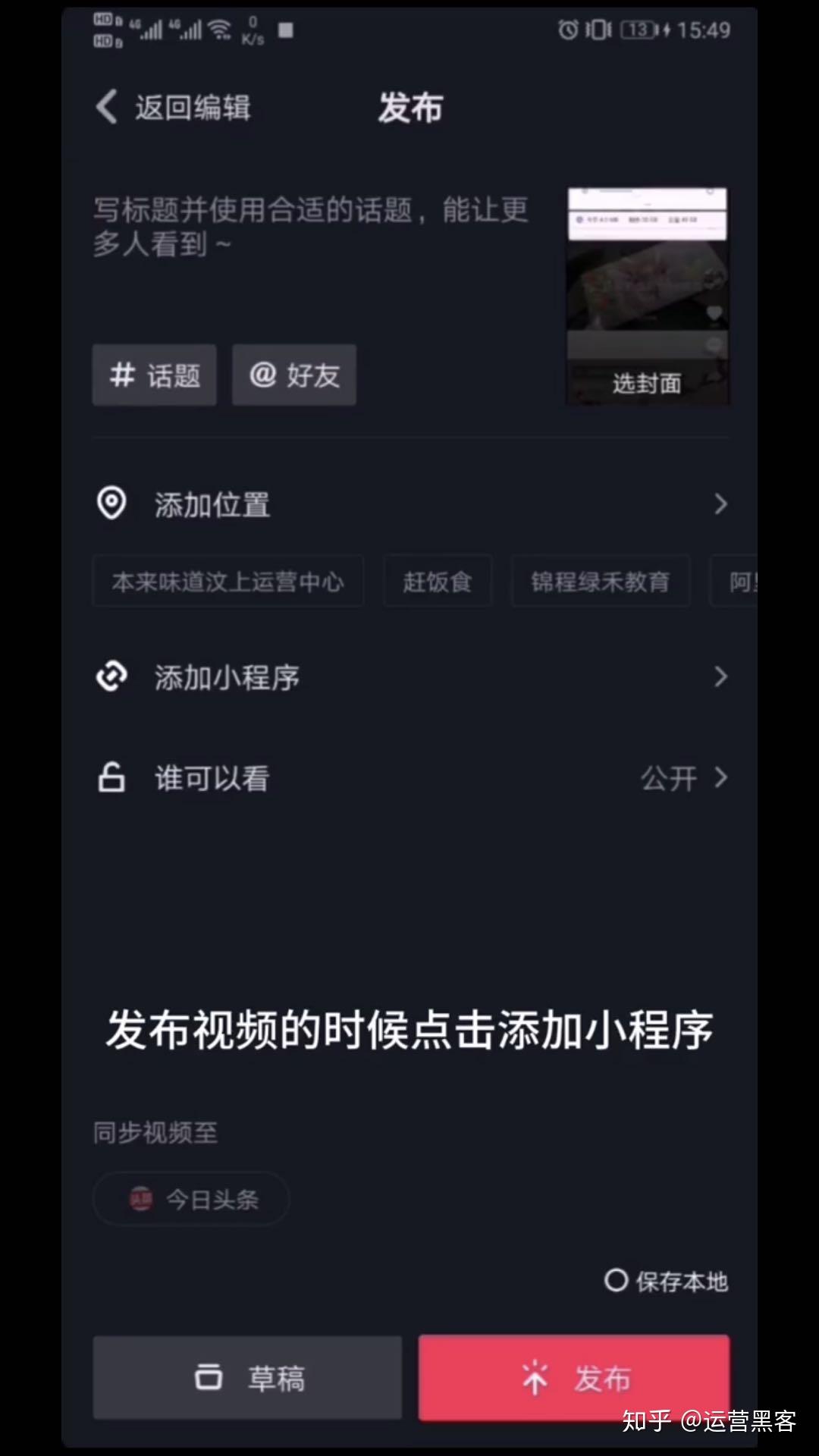Image resolution: width=819 pixels, height=1456 pixels.
Task: Save video as 草稿 draft
Action: point(247,1378)
